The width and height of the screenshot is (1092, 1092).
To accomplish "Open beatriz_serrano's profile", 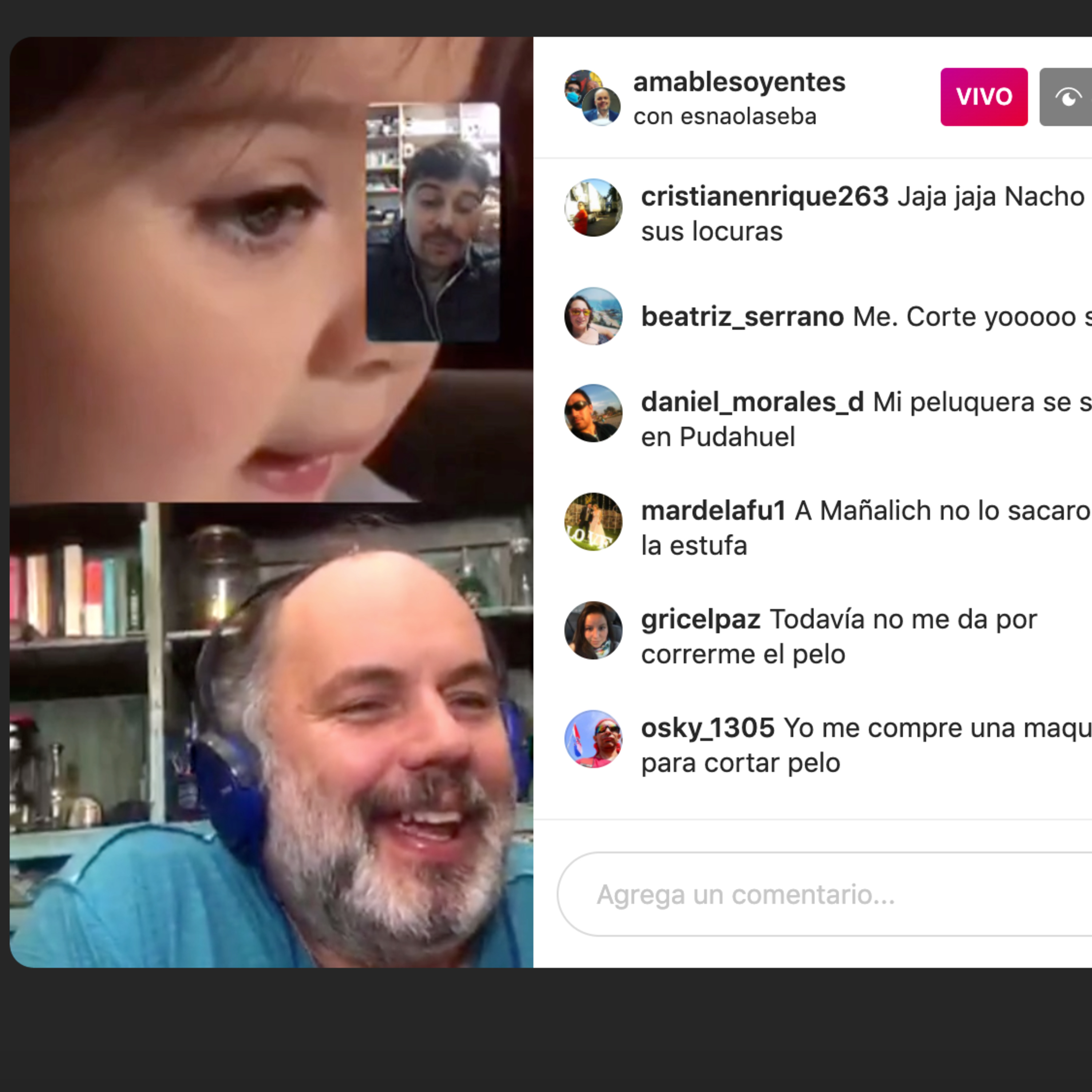I will (742, 317).
